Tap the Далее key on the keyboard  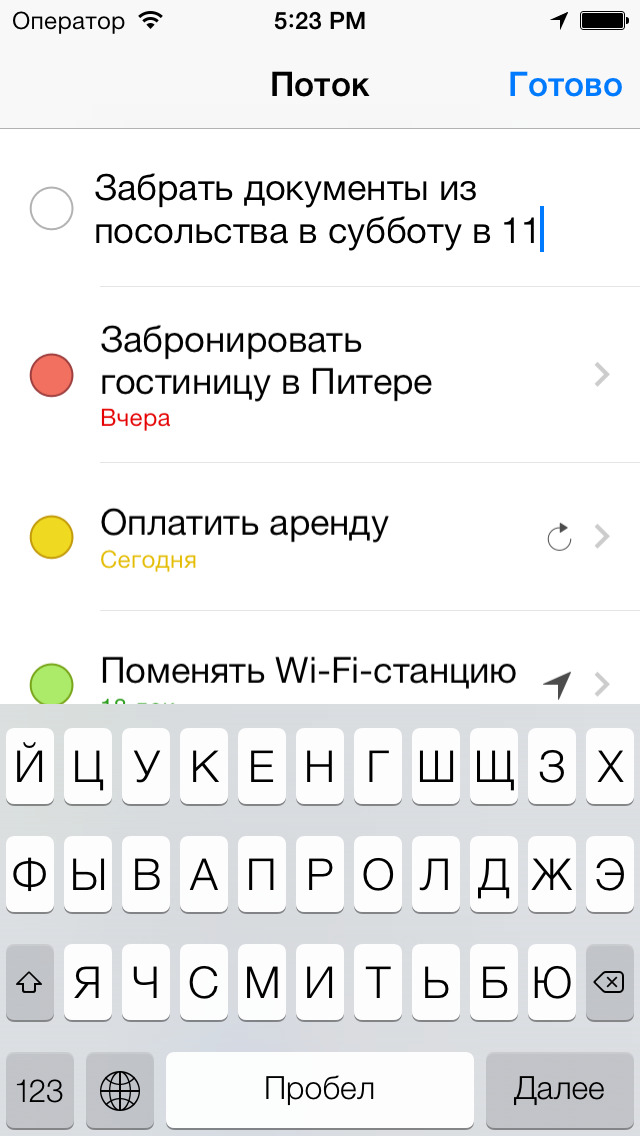[559, 1090]
